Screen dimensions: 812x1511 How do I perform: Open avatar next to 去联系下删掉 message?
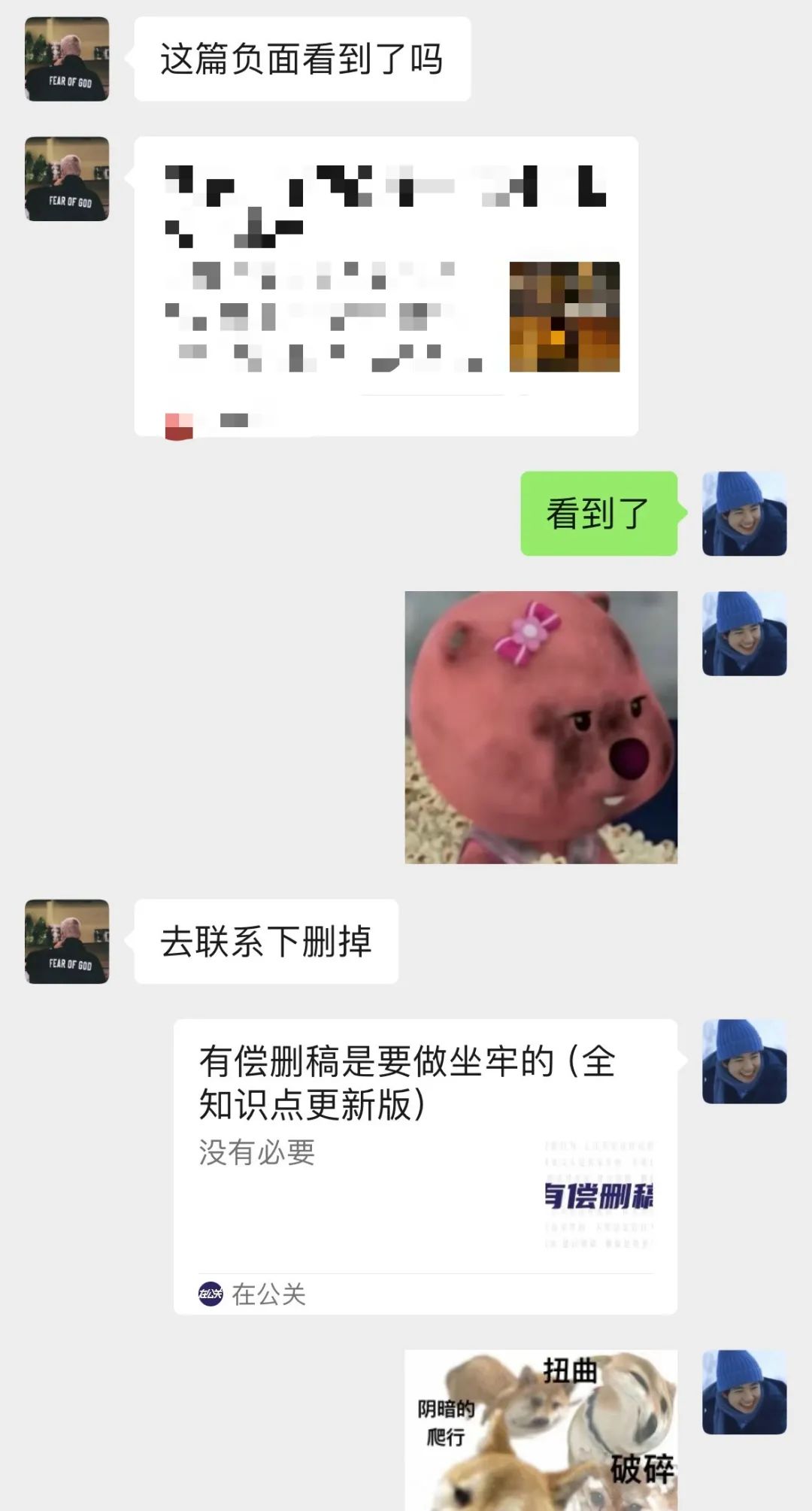click(x=67, y=941)
